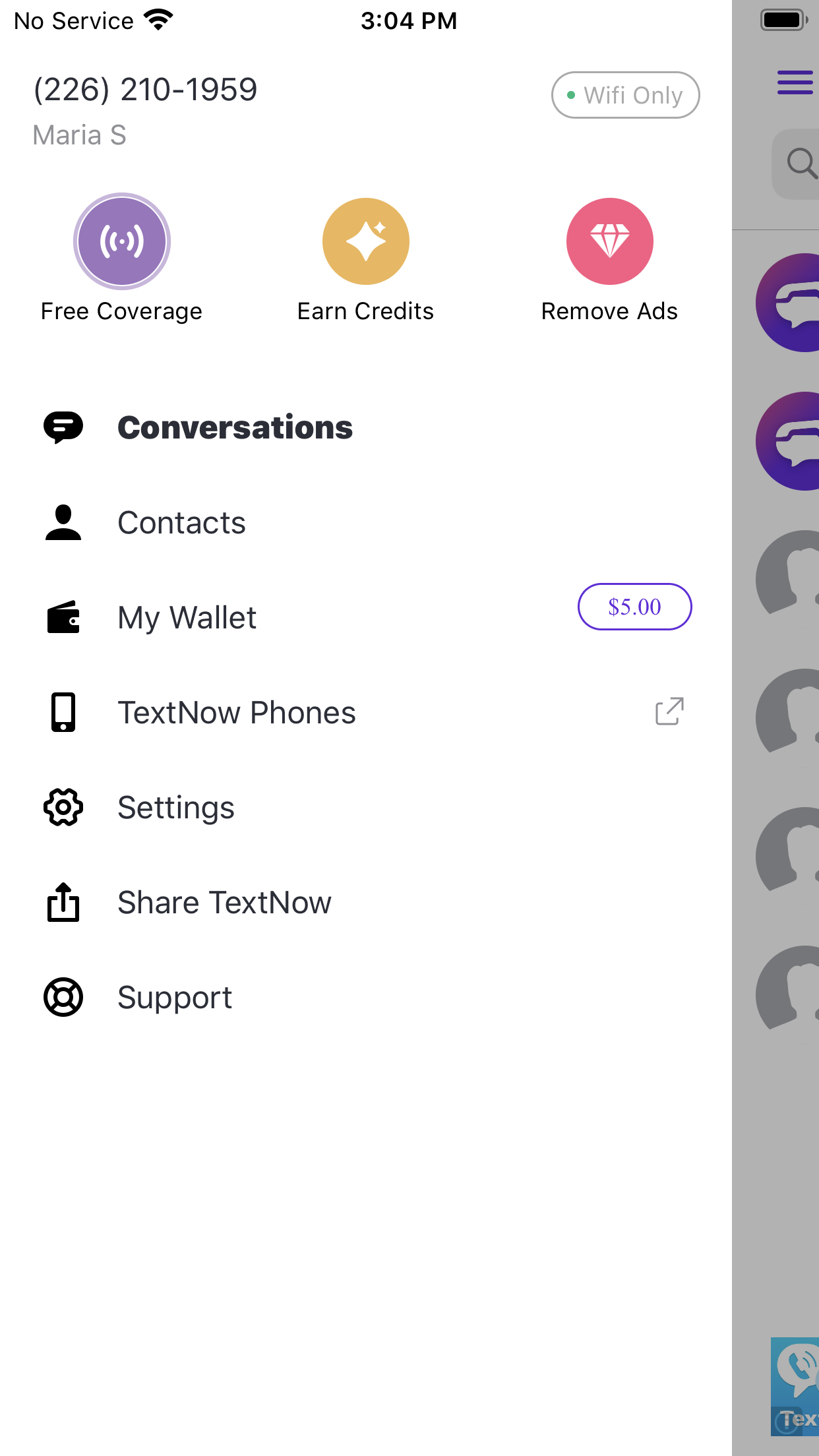Select Remove Ads option

[609, 241]
